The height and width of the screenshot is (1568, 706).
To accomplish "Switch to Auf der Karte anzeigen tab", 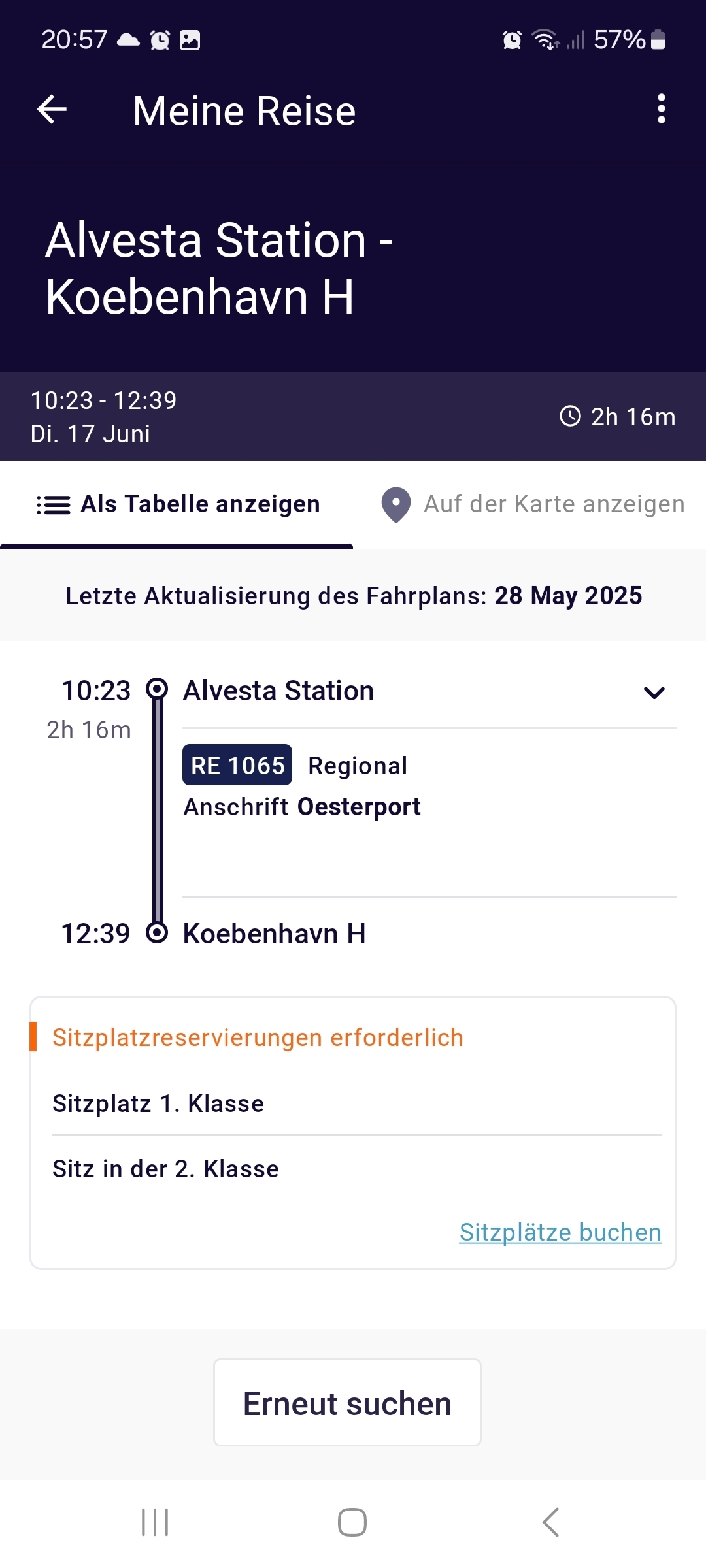I will click(x=529, y=504).
